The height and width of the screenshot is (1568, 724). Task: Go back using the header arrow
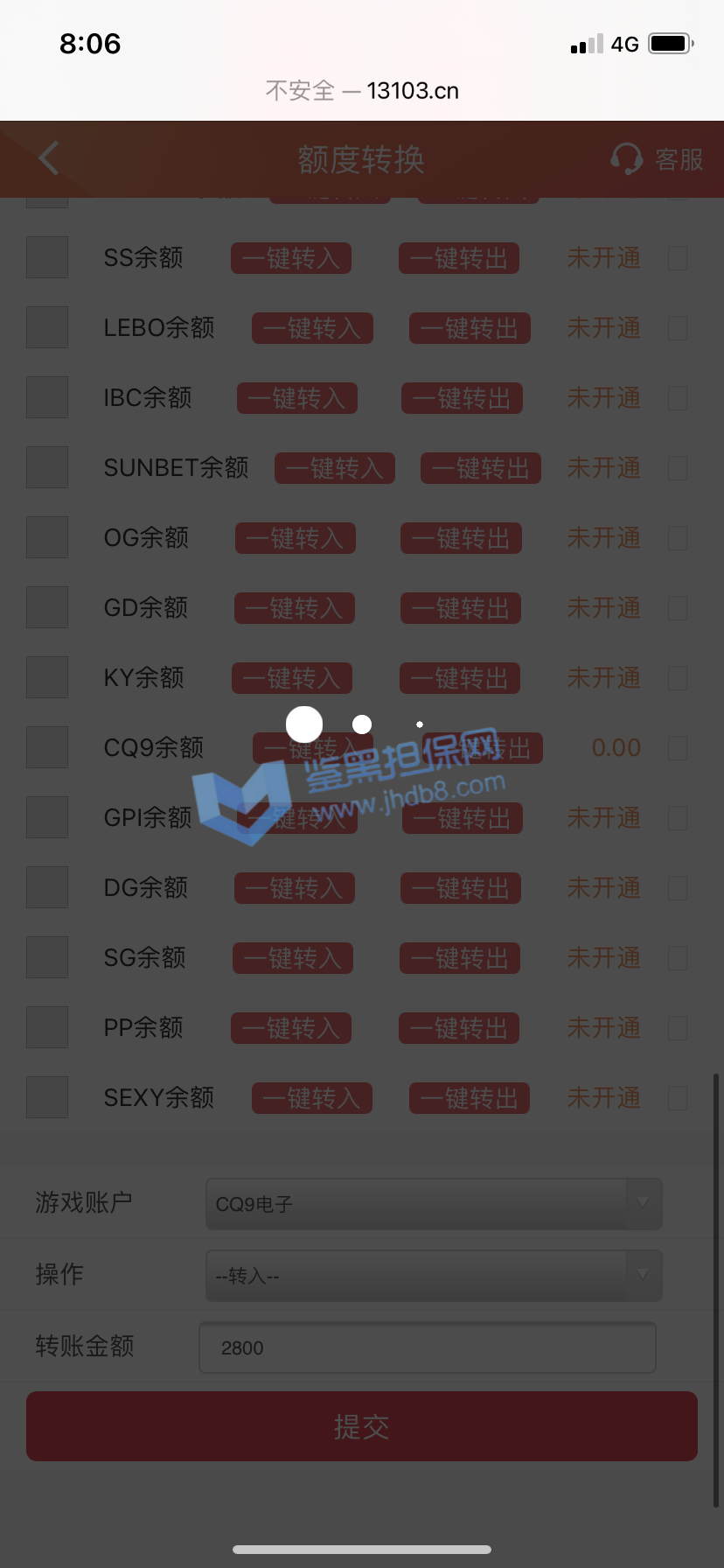[x=49, y=158]
